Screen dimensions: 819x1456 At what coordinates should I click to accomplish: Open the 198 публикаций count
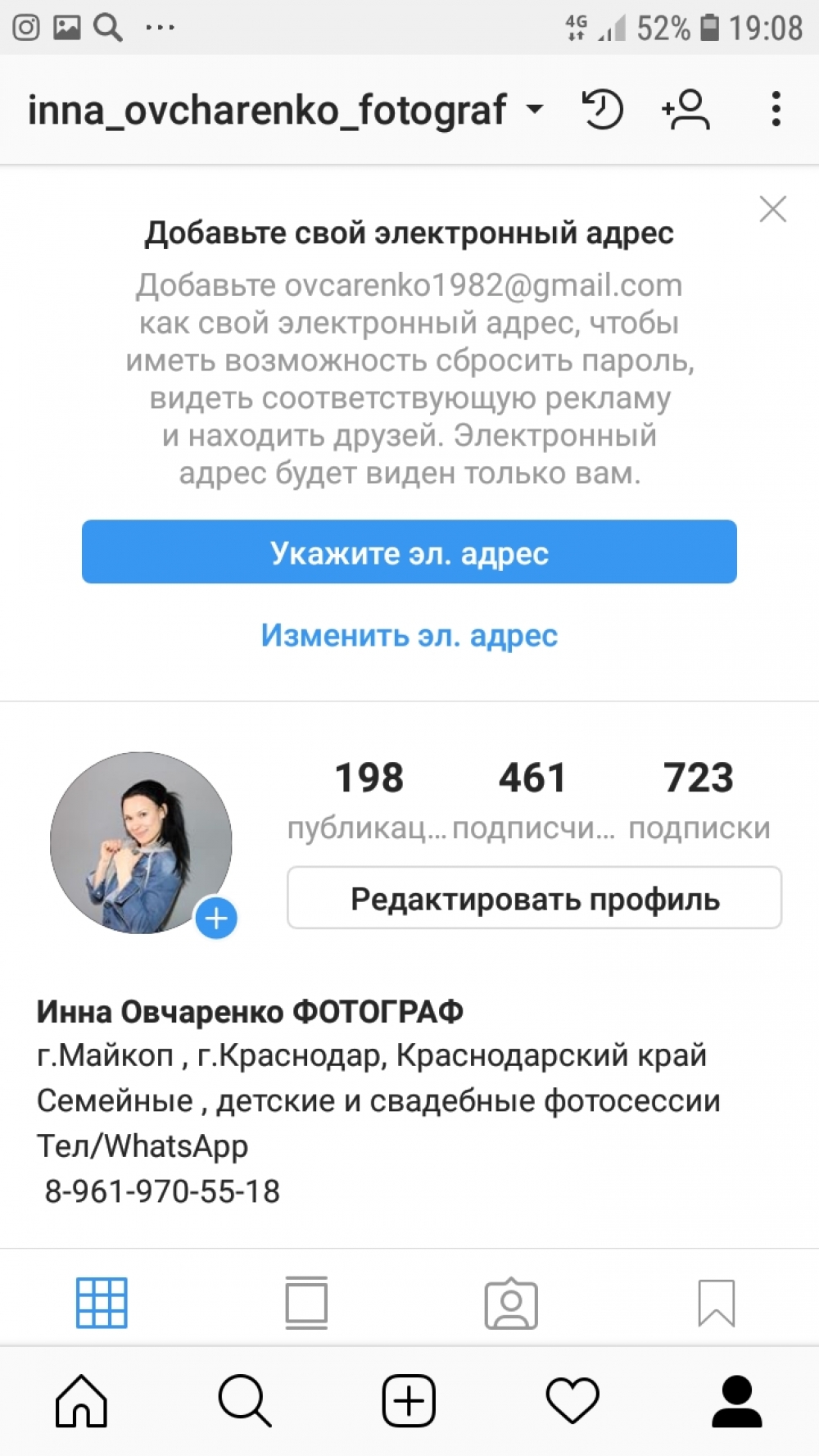[x=369, y=795]
